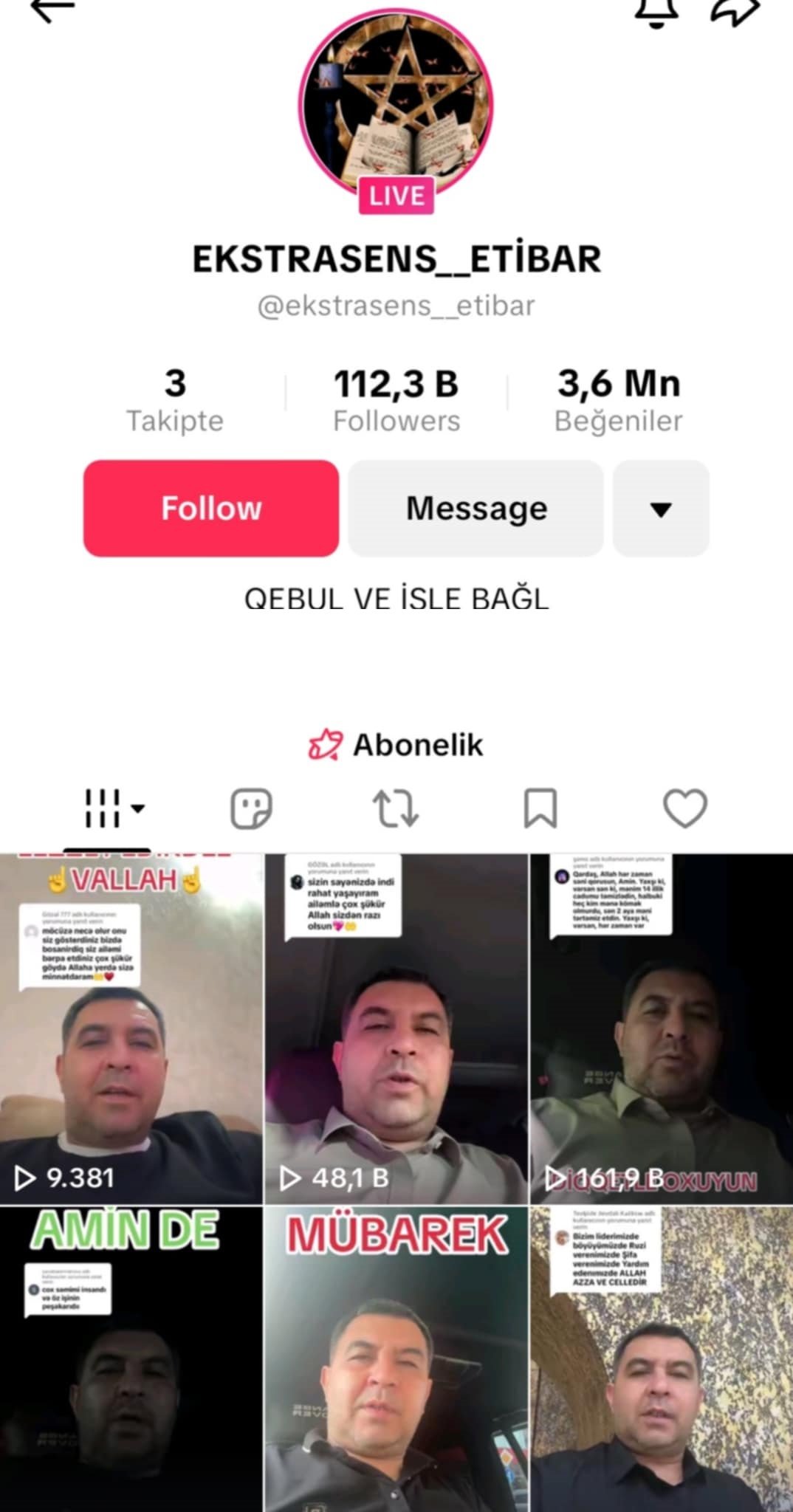The width and height of the screenshot is (793, 1512).
Task: Expand suggested accounts dropdown arrow
Action: 661,508
